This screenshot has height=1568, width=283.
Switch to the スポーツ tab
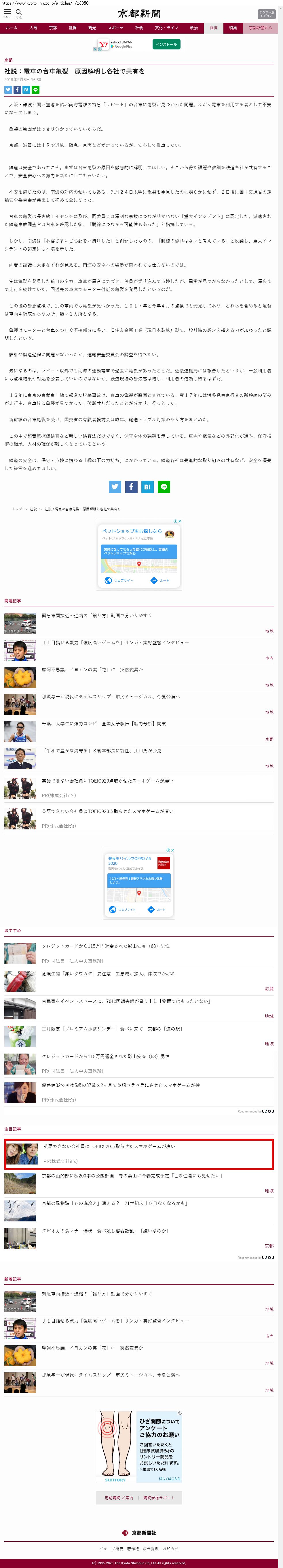point(115,28)
